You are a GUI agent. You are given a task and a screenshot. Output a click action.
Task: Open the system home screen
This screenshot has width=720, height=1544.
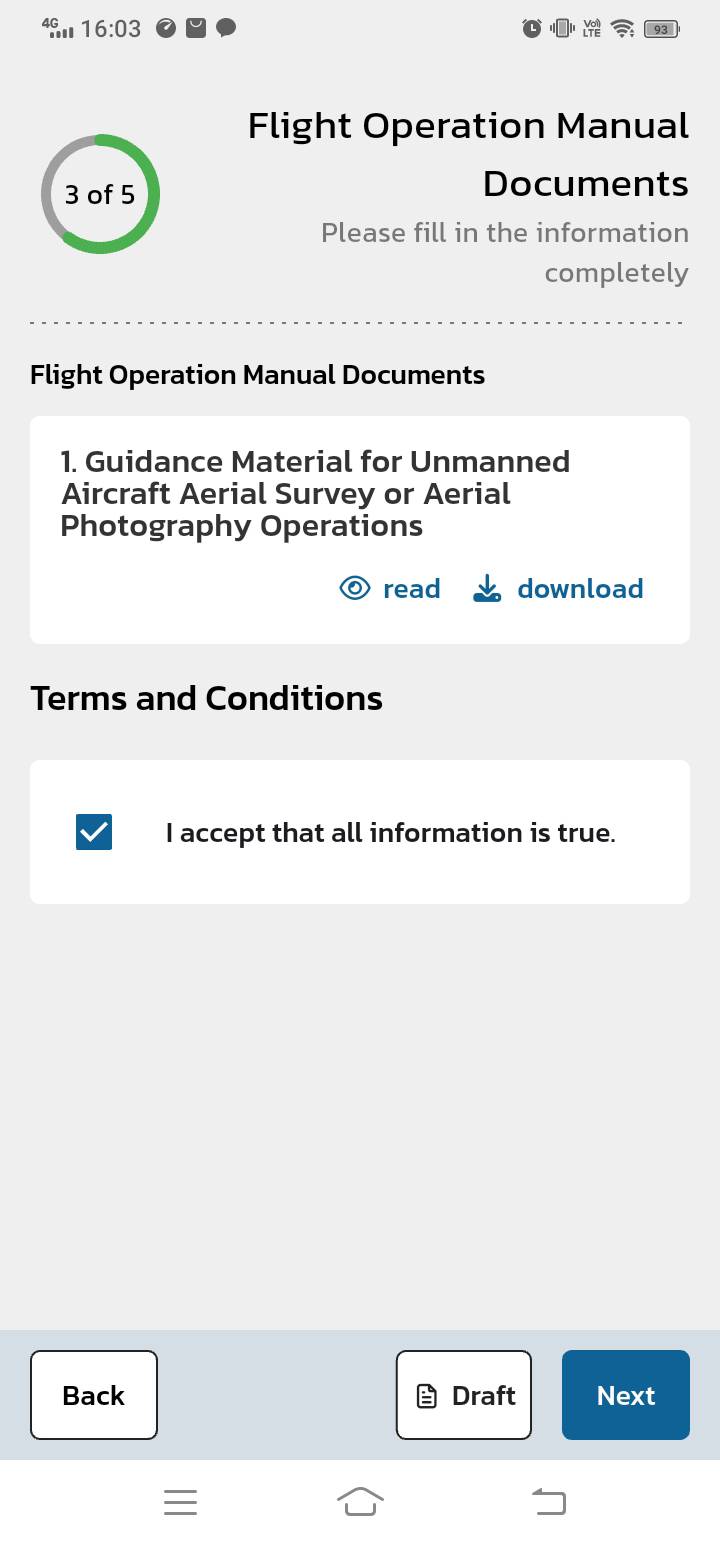(x=360, y=1501)
